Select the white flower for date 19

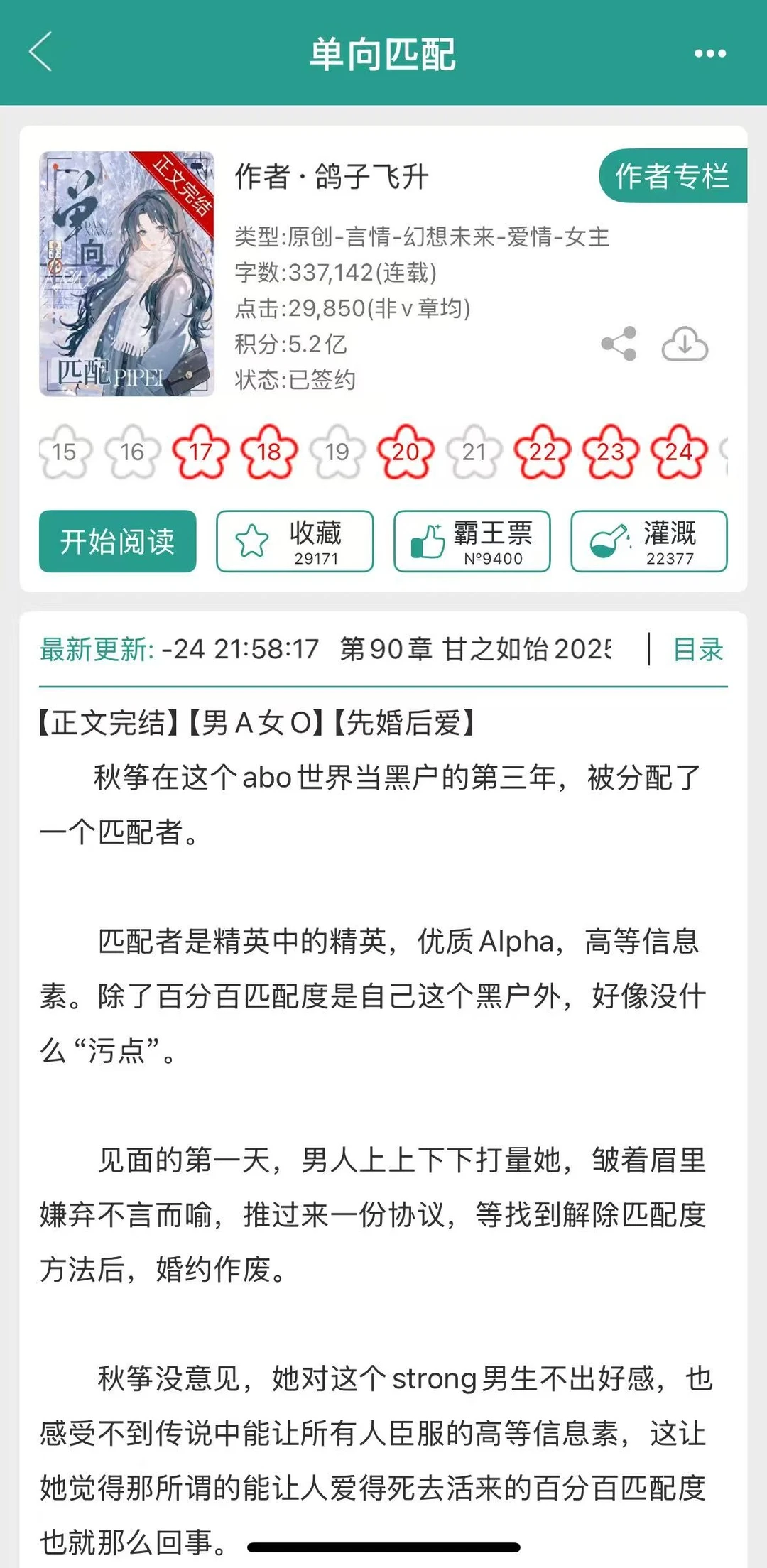coord(337,451)
